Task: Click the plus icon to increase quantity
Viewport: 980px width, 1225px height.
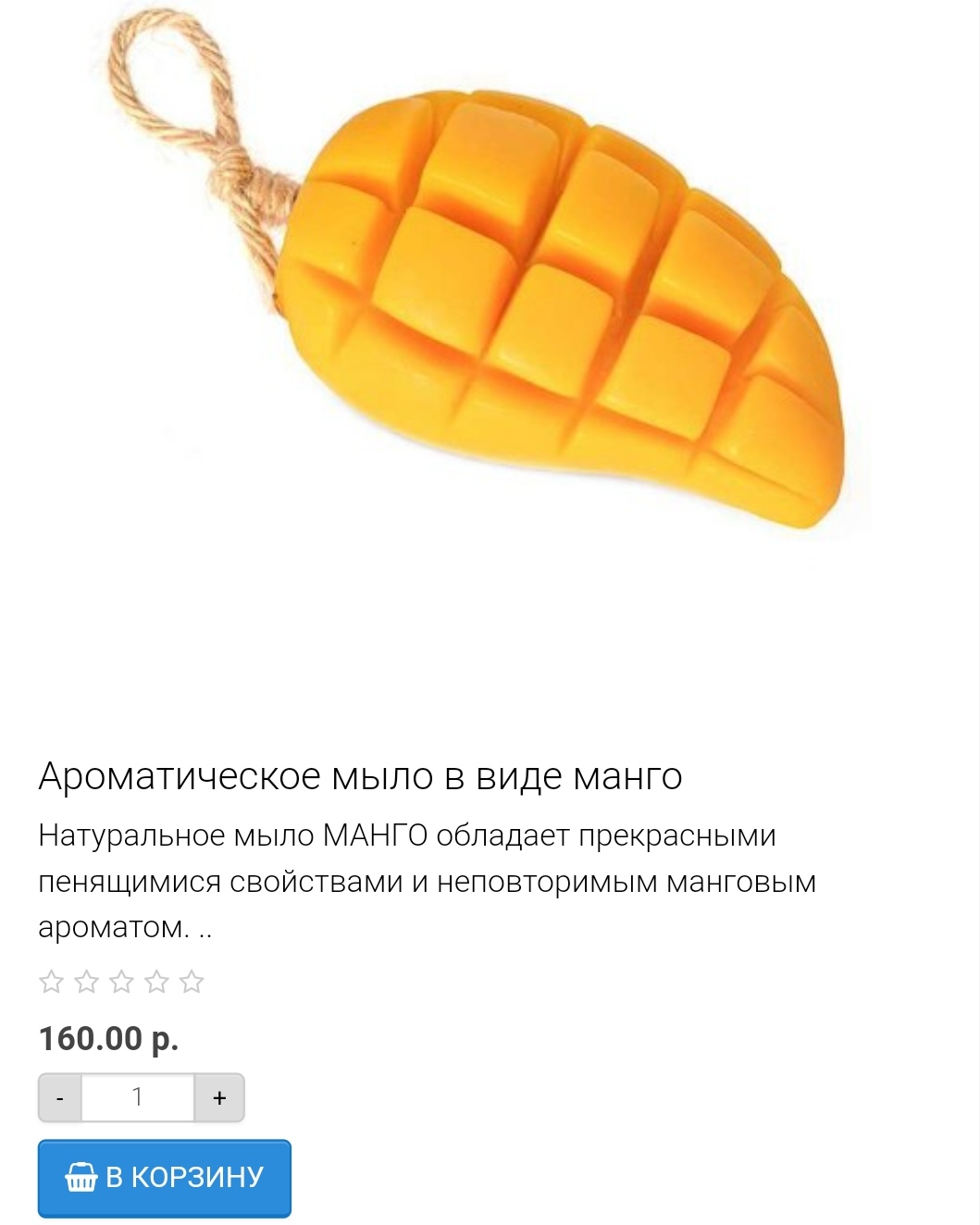Action: (x=218, y=1097)
